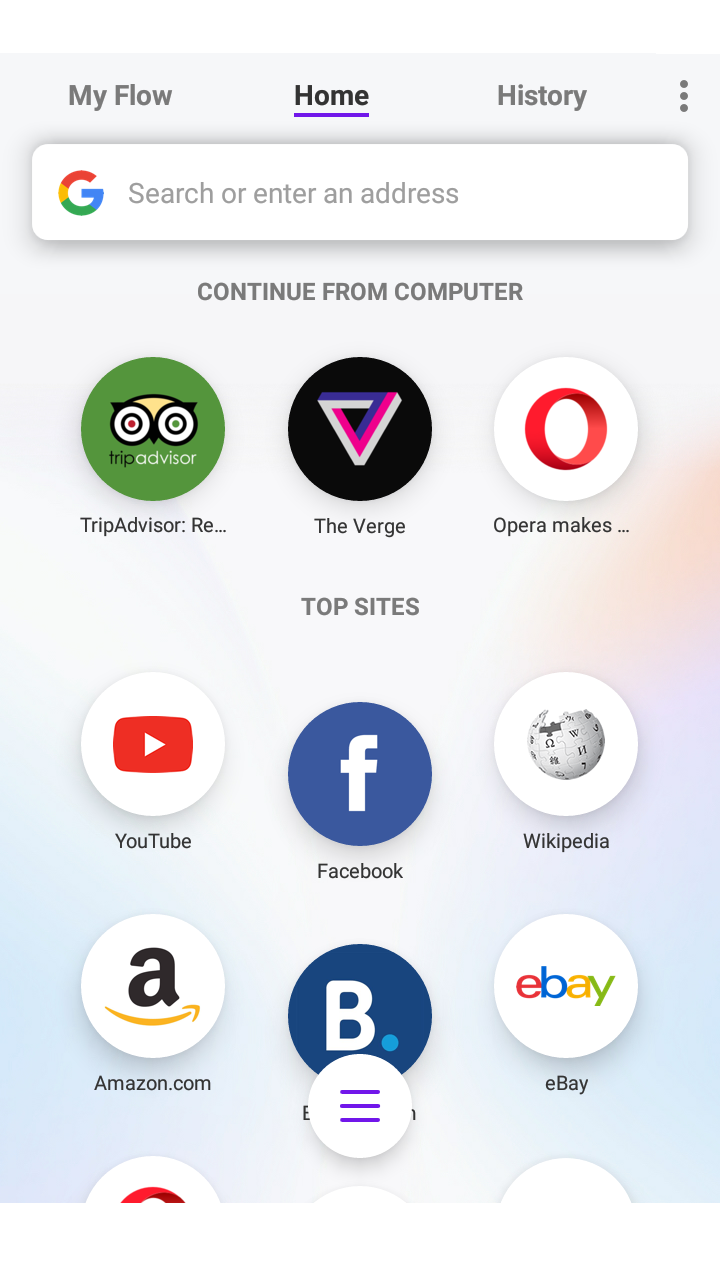Open Facebook from top sites
Viewport: 720px width, 1280px height.
(360, 774)
